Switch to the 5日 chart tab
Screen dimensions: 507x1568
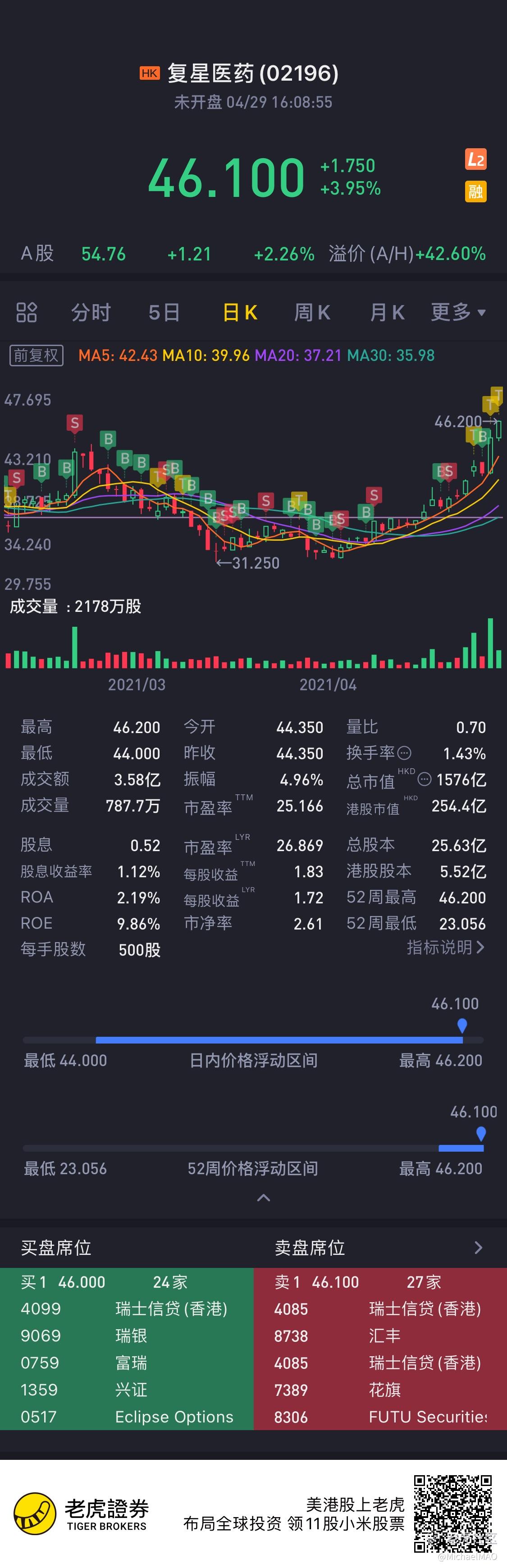[164, 312]
